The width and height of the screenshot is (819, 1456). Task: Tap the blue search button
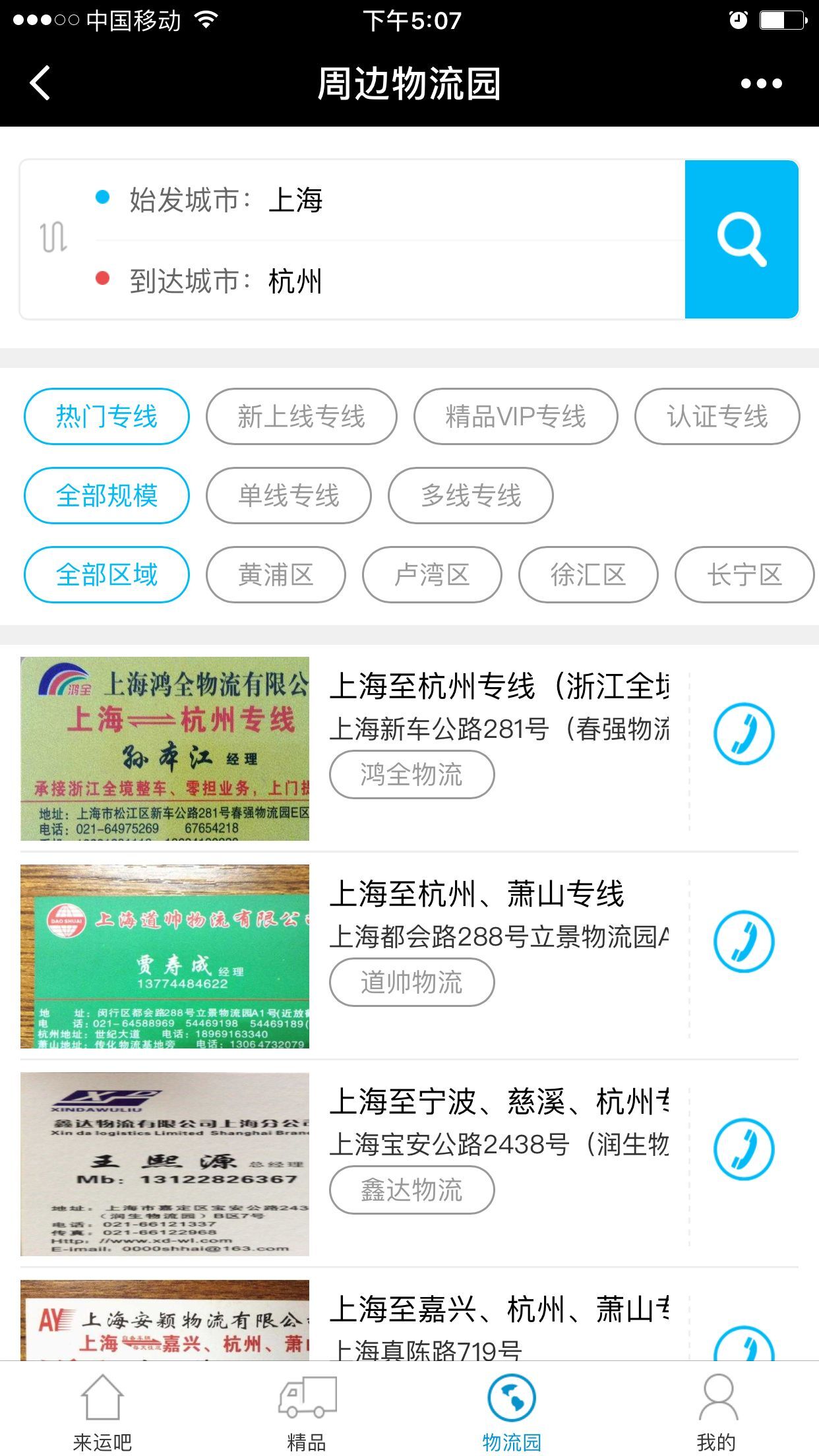pos(741,239)
